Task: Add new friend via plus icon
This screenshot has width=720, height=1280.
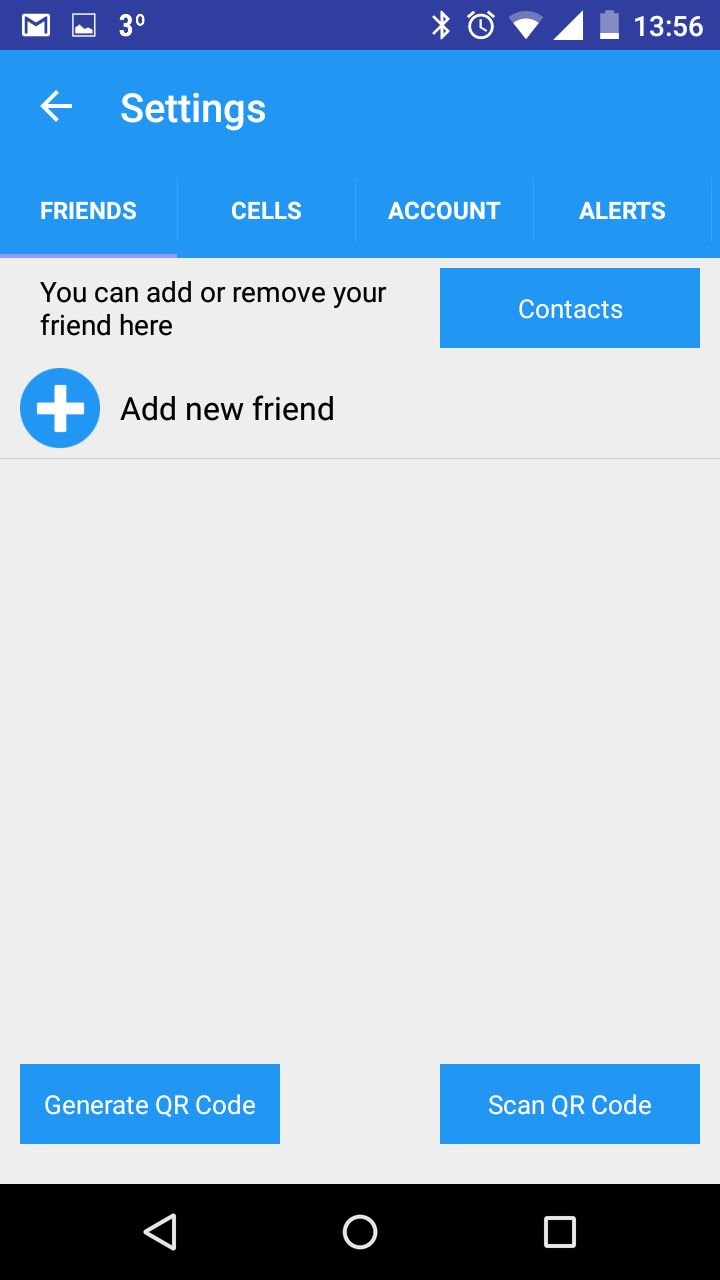Action: coord(60,408)
